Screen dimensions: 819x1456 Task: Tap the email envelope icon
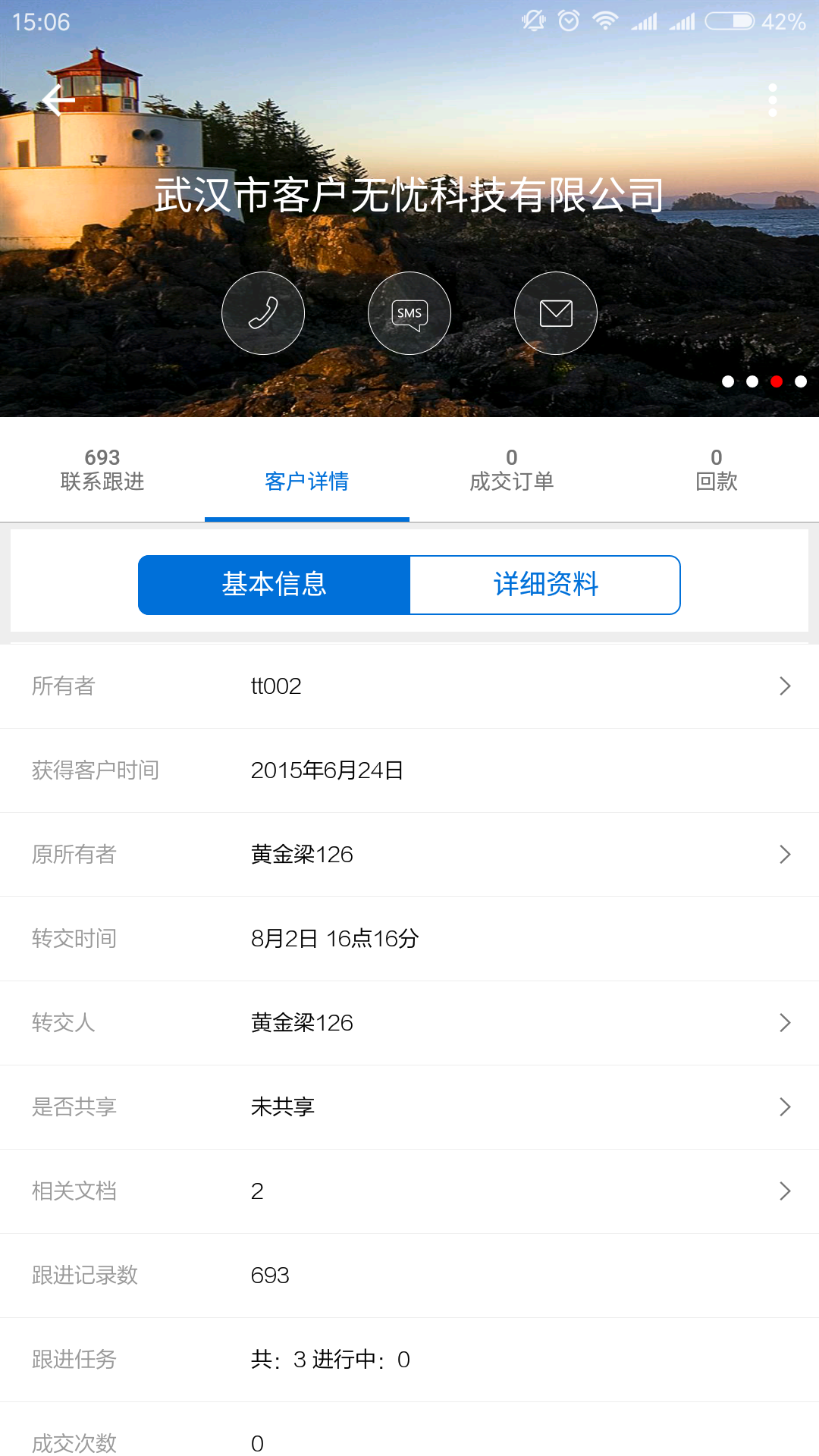tap(554, 312)
